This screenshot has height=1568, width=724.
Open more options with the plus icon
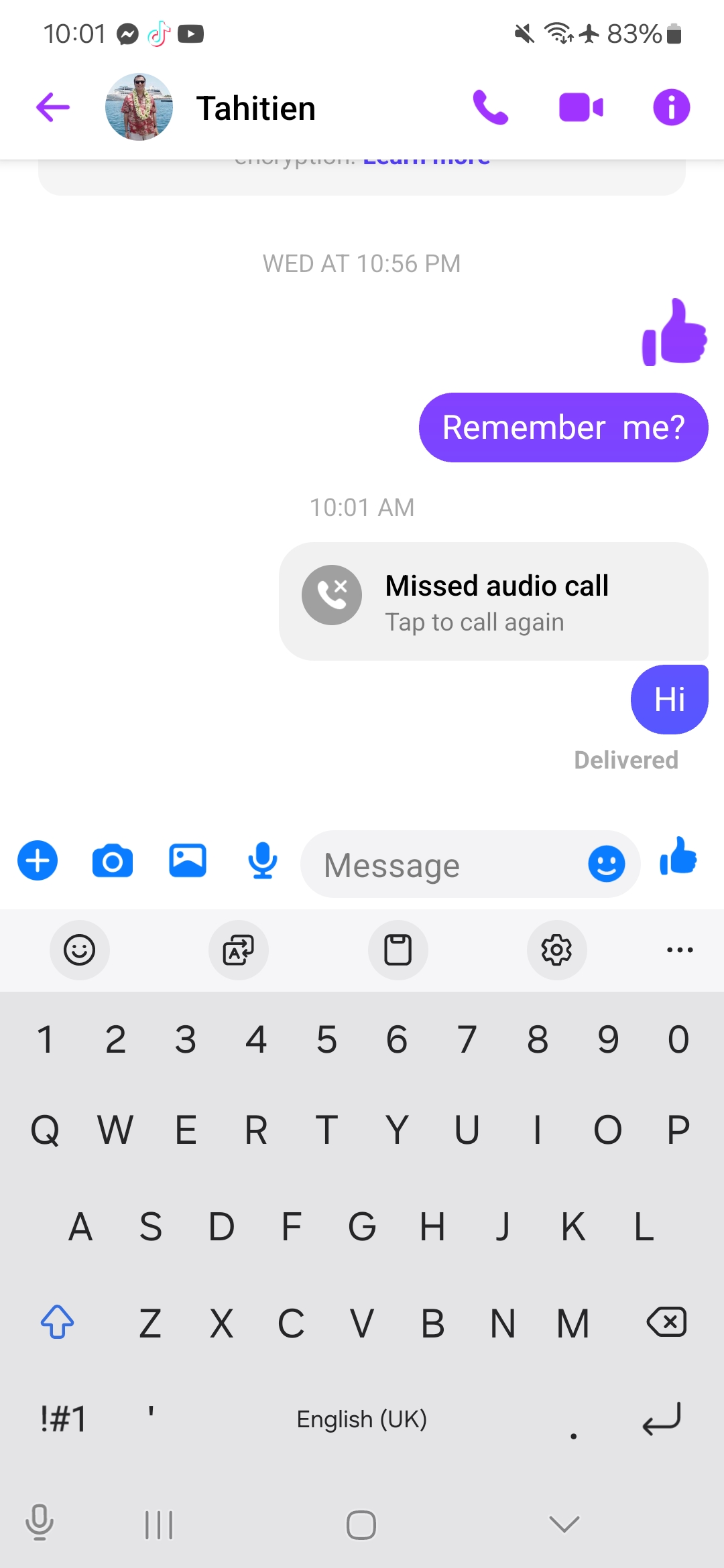pos(38,861)
